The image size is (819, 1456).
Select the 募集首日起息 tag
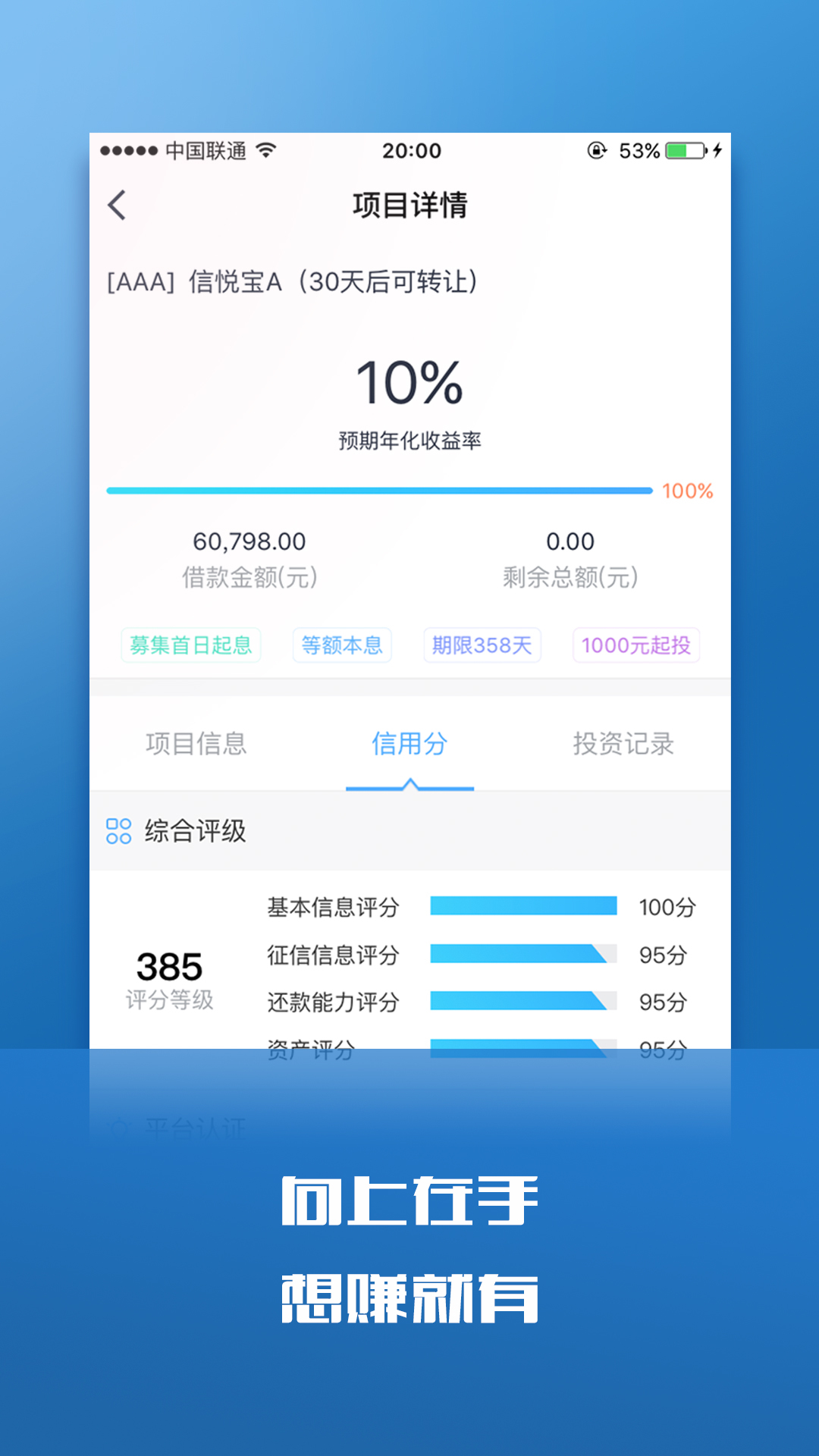[x=191, y=645]
